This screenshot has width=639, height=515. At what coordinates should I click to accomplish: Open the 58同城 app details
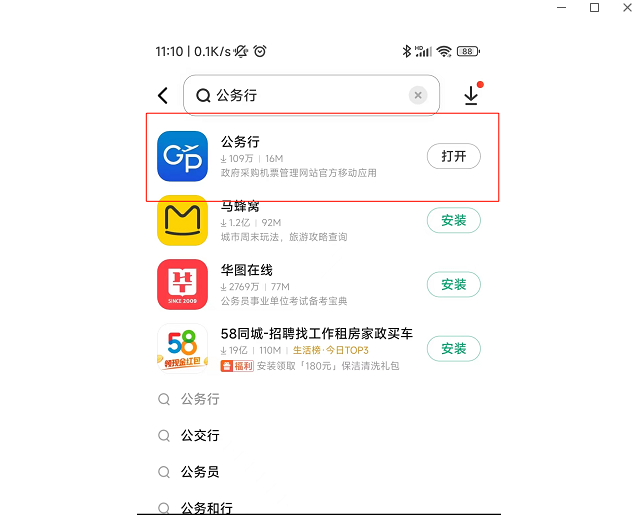click(x=300, y=350)
